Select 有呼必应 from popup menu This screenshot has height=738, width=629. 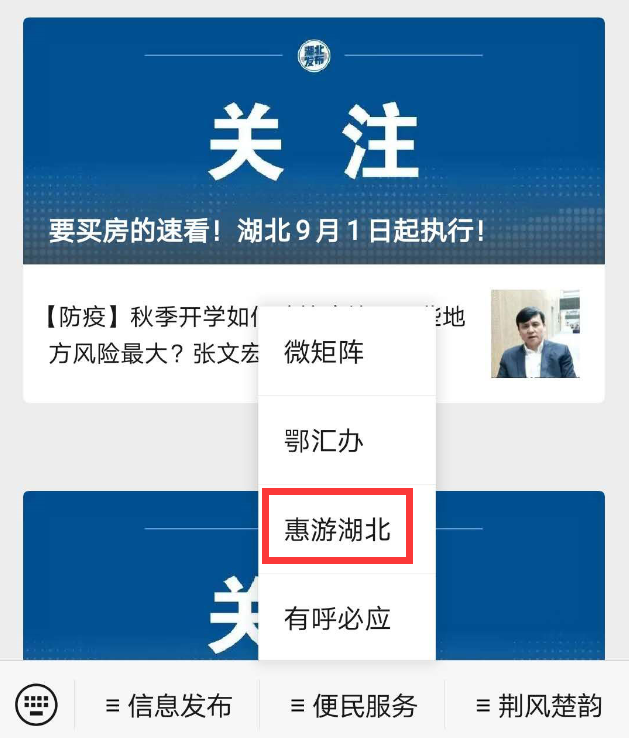336,618
